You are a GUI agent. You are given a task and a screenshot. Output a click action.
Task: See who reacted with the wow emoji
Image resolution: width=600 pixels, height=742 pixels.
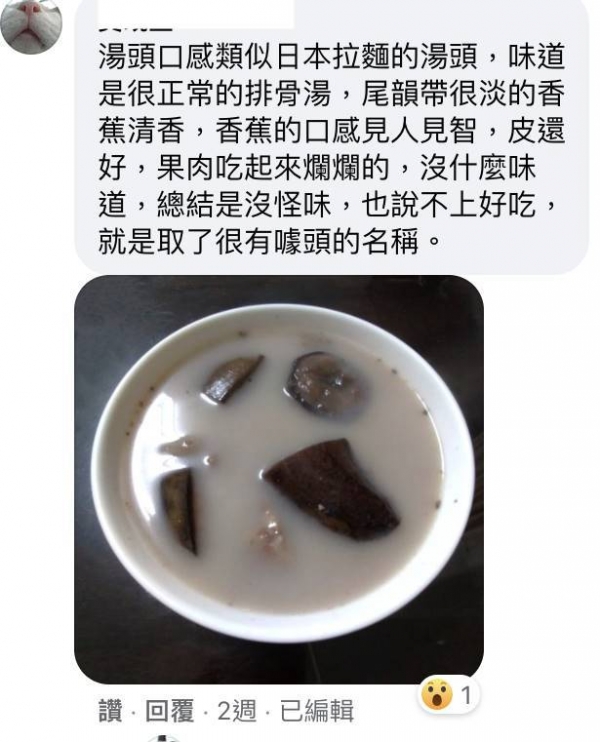(447, 694)
